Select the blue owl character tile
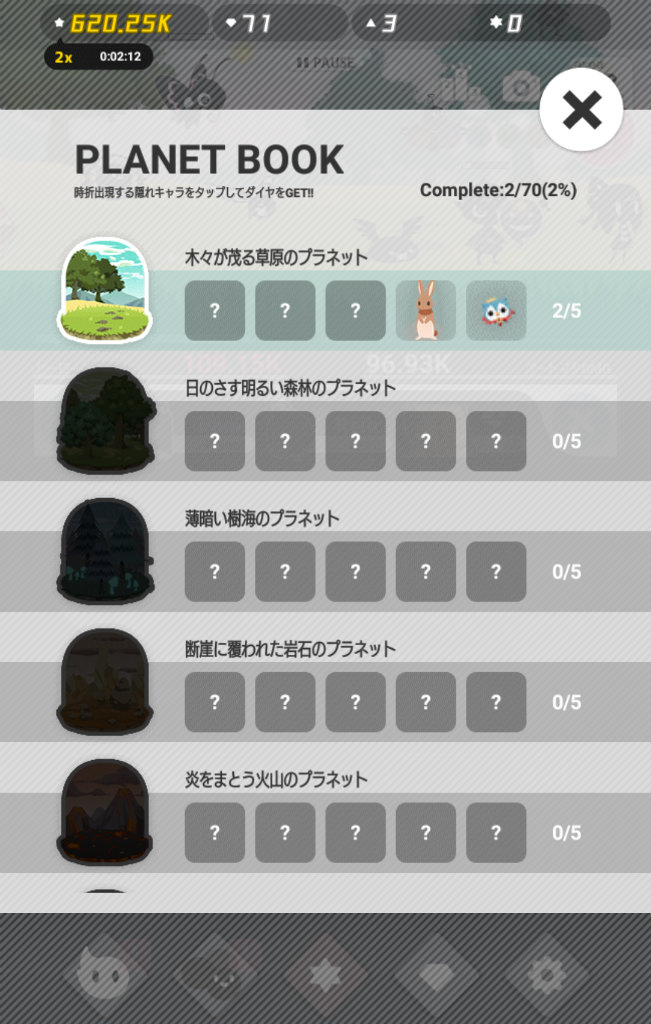 click(496, 310)
